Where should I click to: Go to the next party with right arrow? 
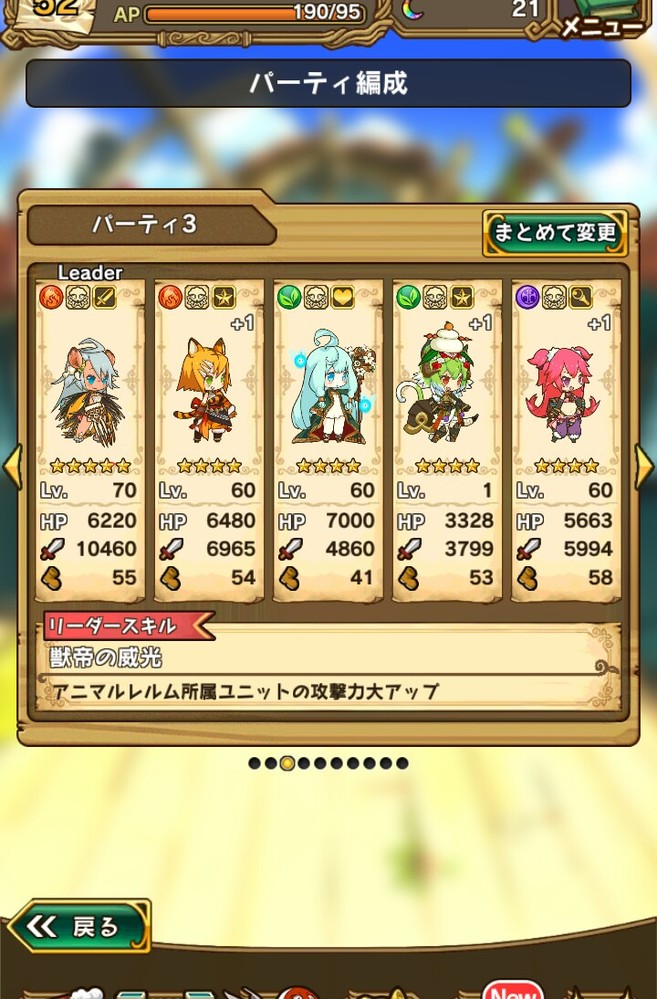pyautogui.click(x=645, y=466)
